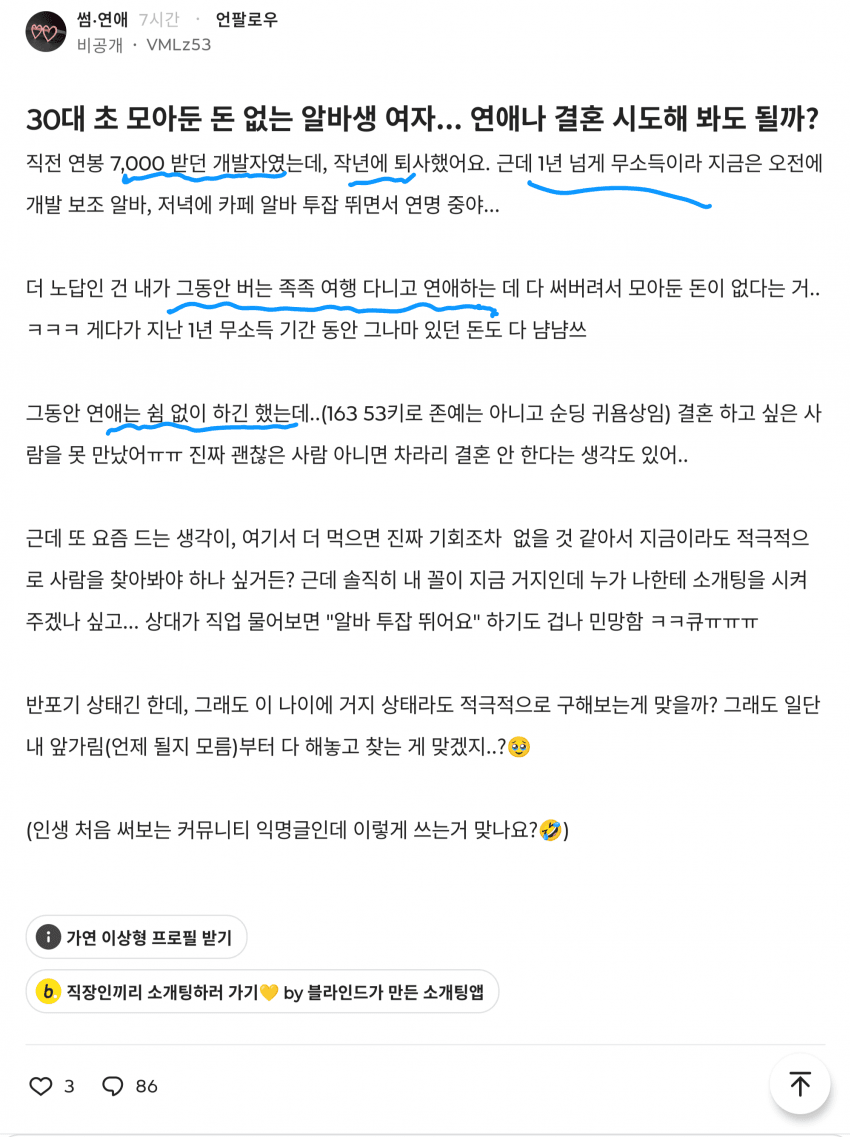The height and width of the screenshot is (1137, 850).
Task: Jump back to top with the arrow button
Action: coord(799,1083)
